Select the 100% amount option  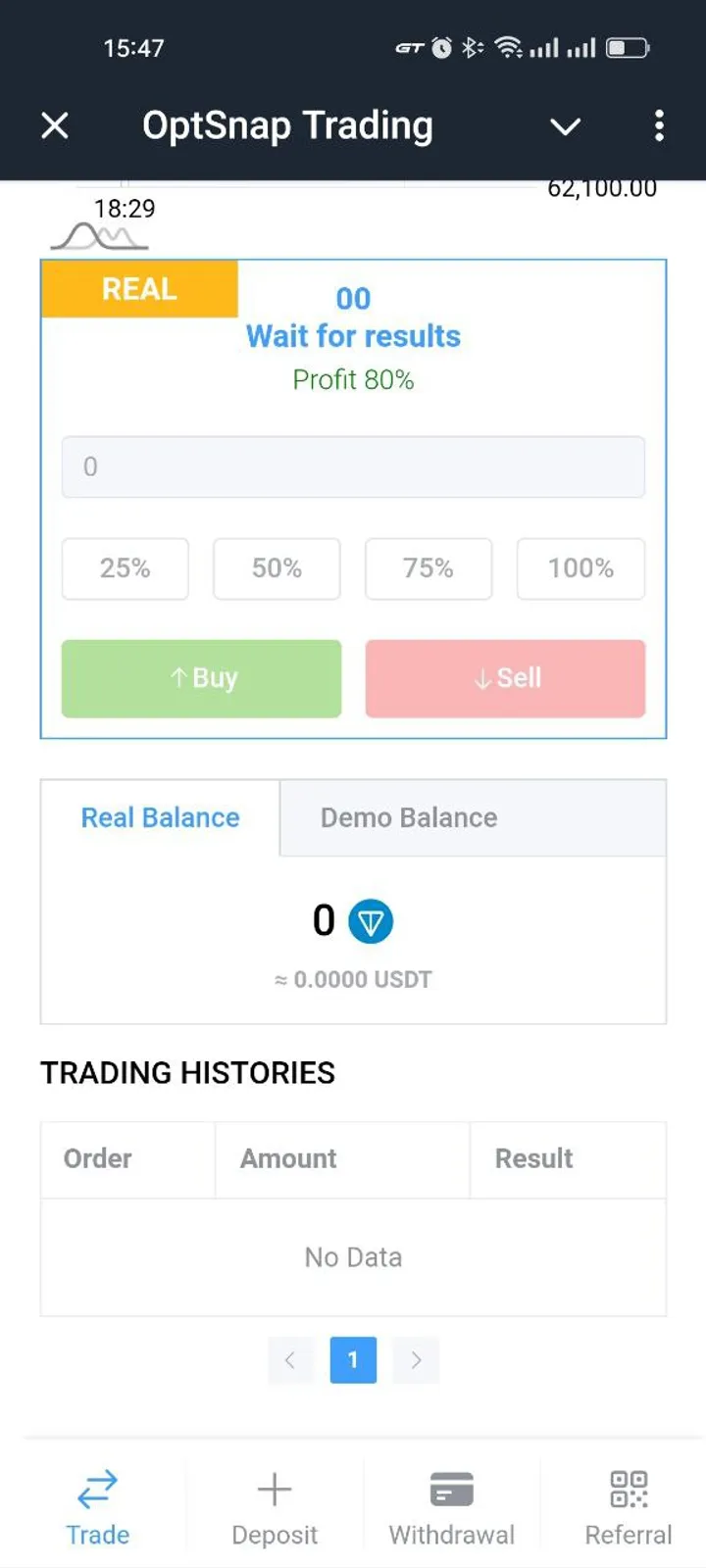coord(580,568)
